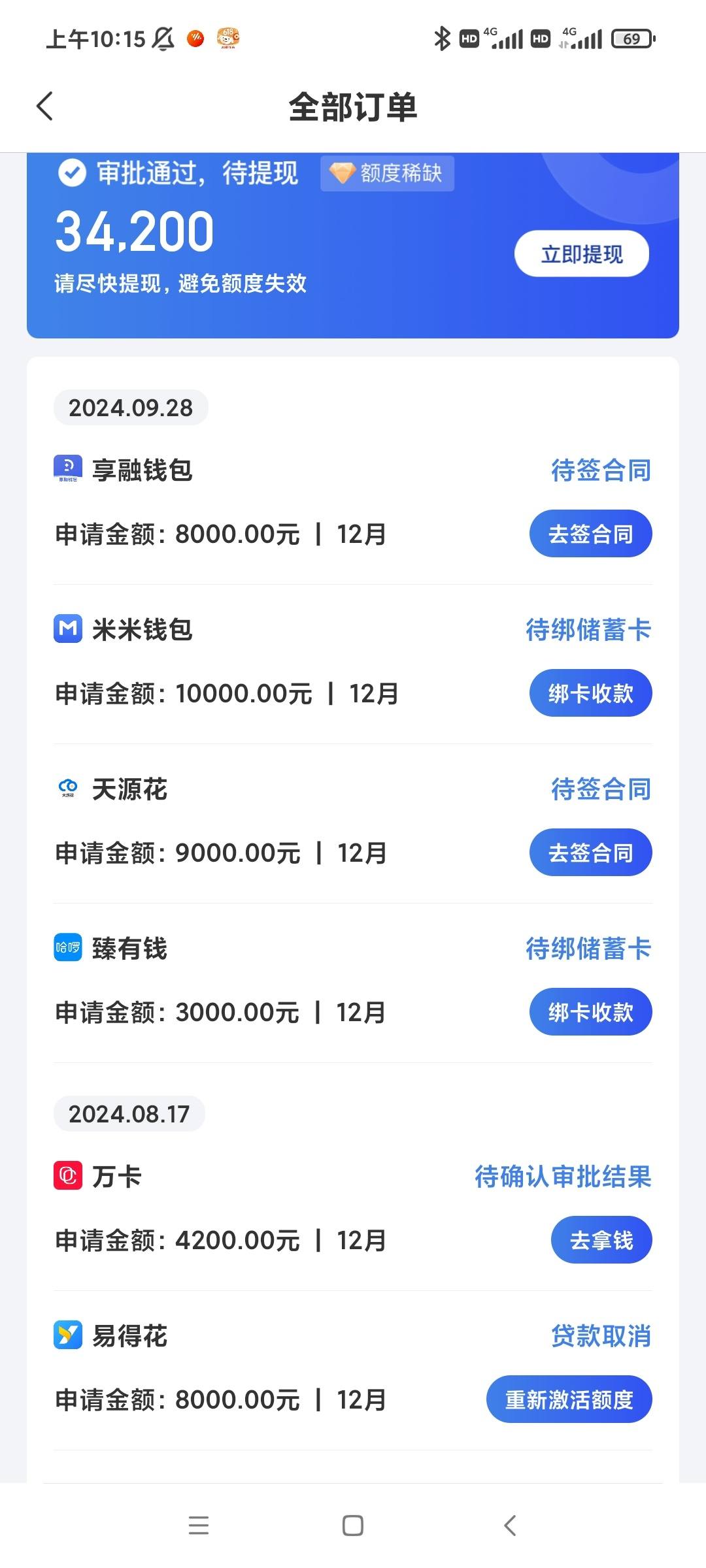Tap 去拿钱 for 万卡

601,1240
